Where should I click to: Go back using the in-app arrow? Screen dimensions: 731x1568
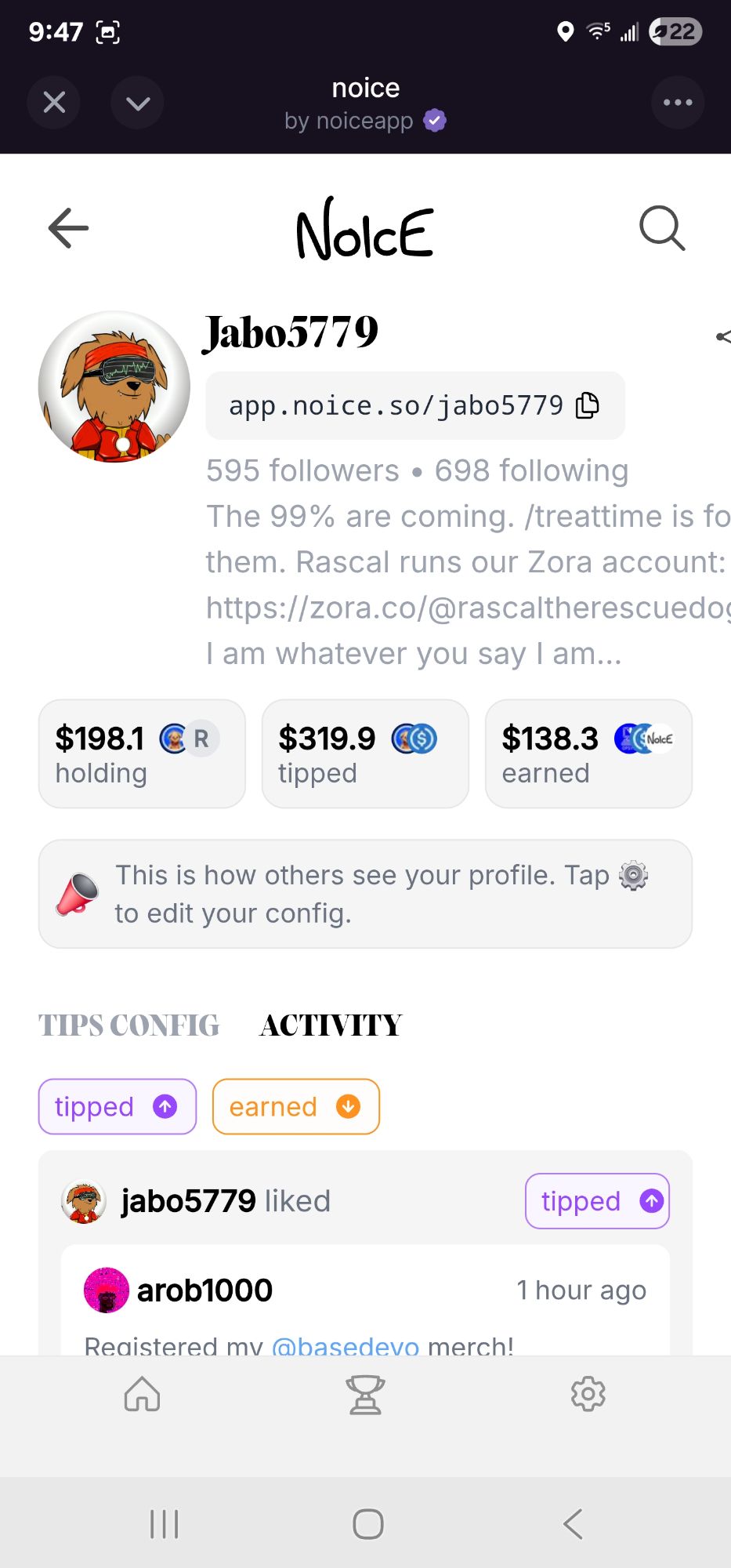(x=68, y=228)
